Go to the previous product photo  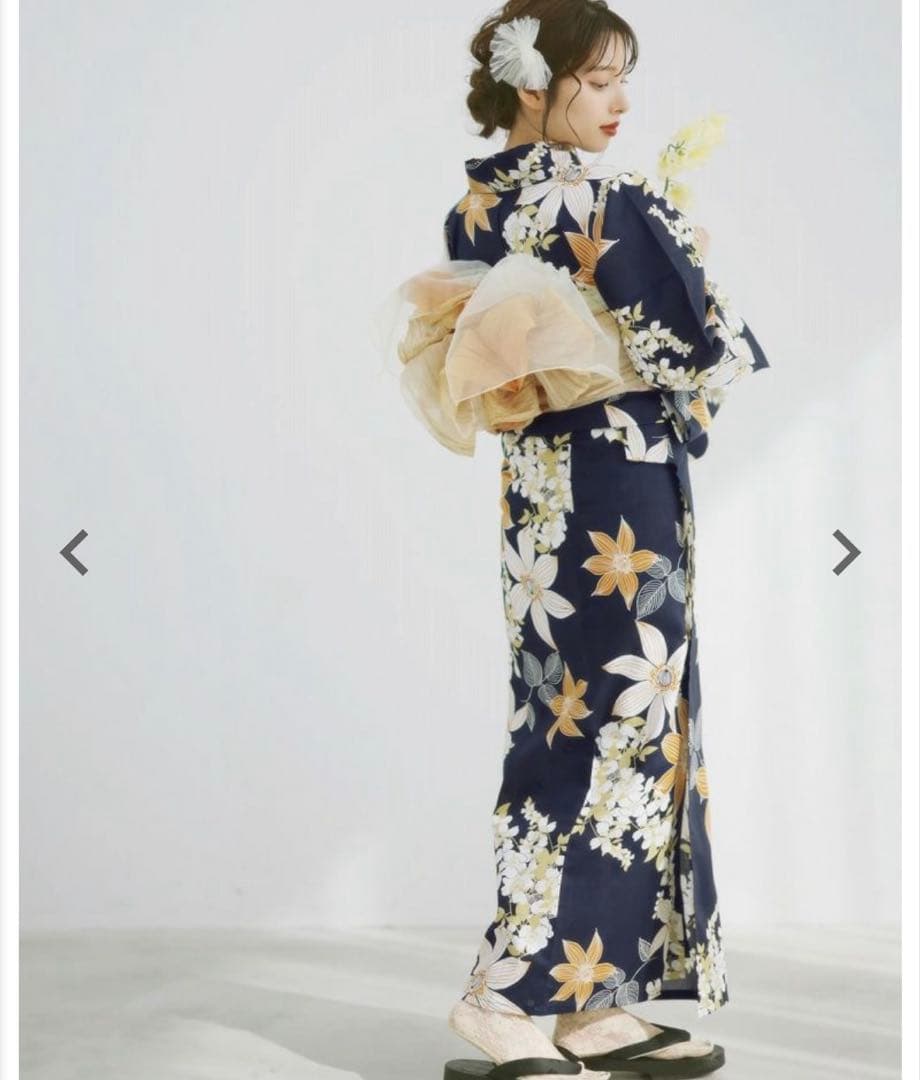(x=74, y=552)
